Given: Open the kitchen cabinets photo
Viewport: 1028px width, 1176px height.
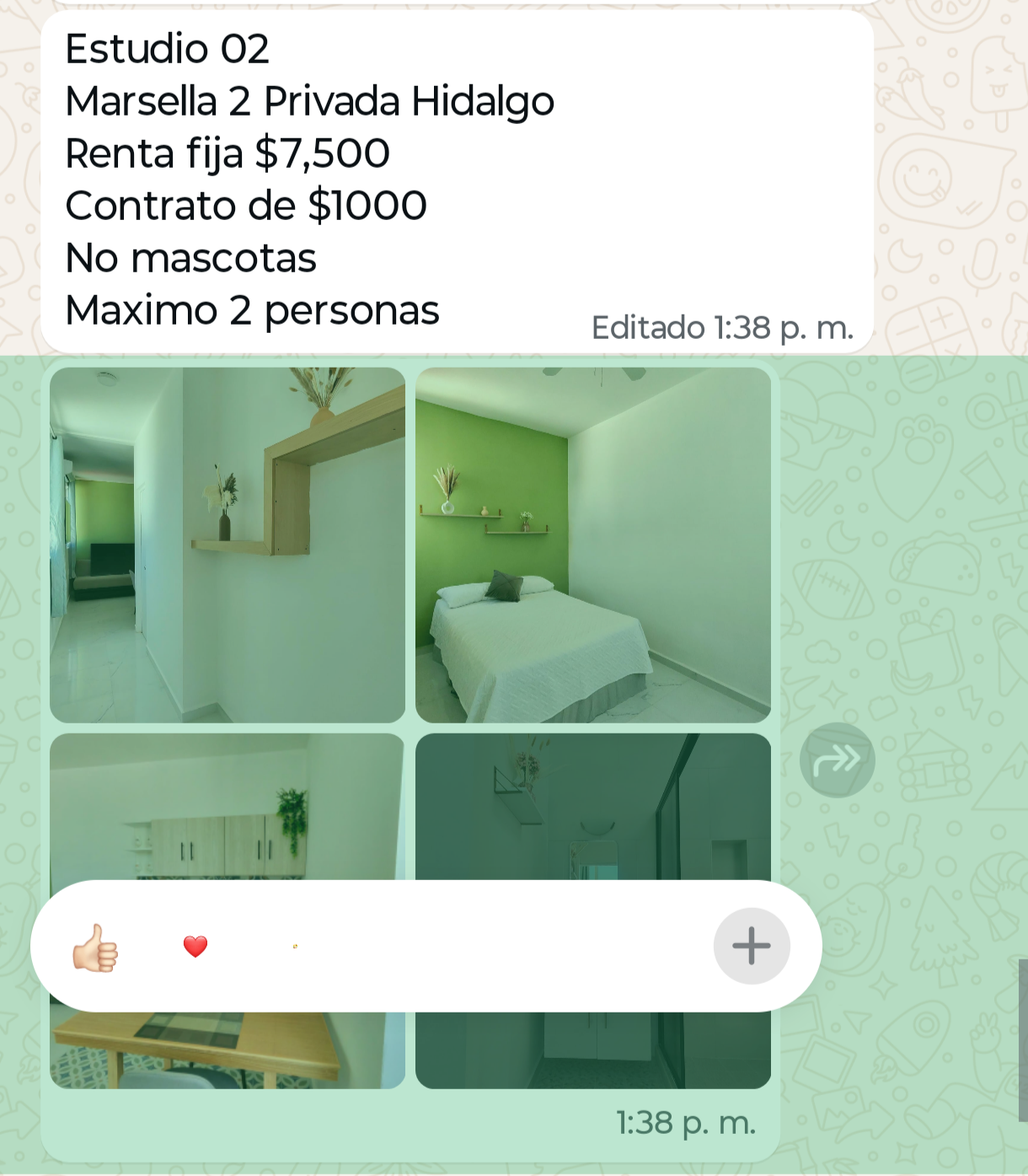Looking at the screenshot, I should [228, 809].
